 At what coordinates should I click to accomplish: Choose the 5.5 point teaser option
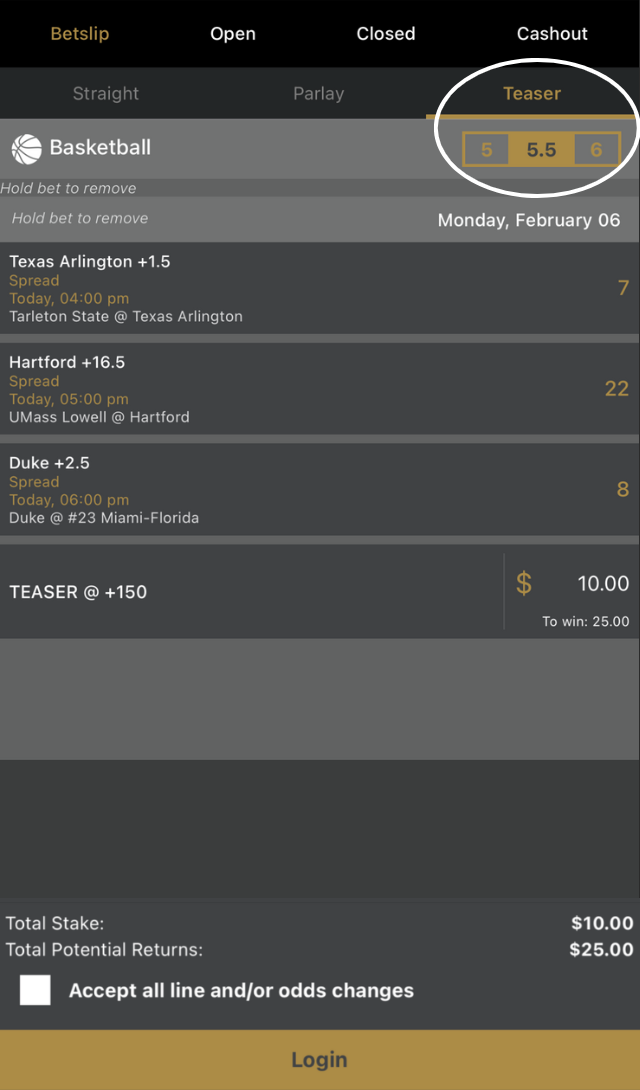click(x=541, y=150)
